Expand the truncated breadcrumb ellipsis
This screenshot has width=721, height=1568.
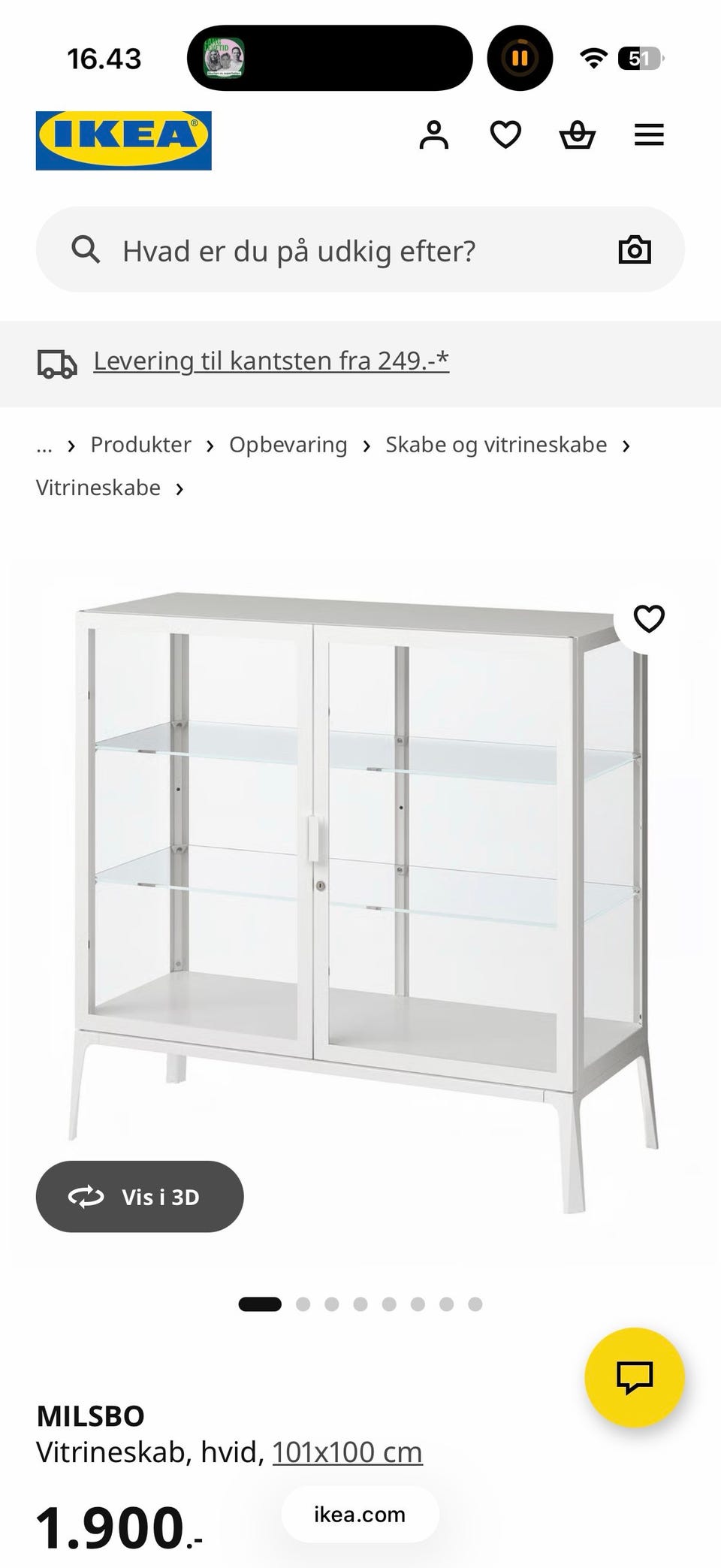point(44,445)
